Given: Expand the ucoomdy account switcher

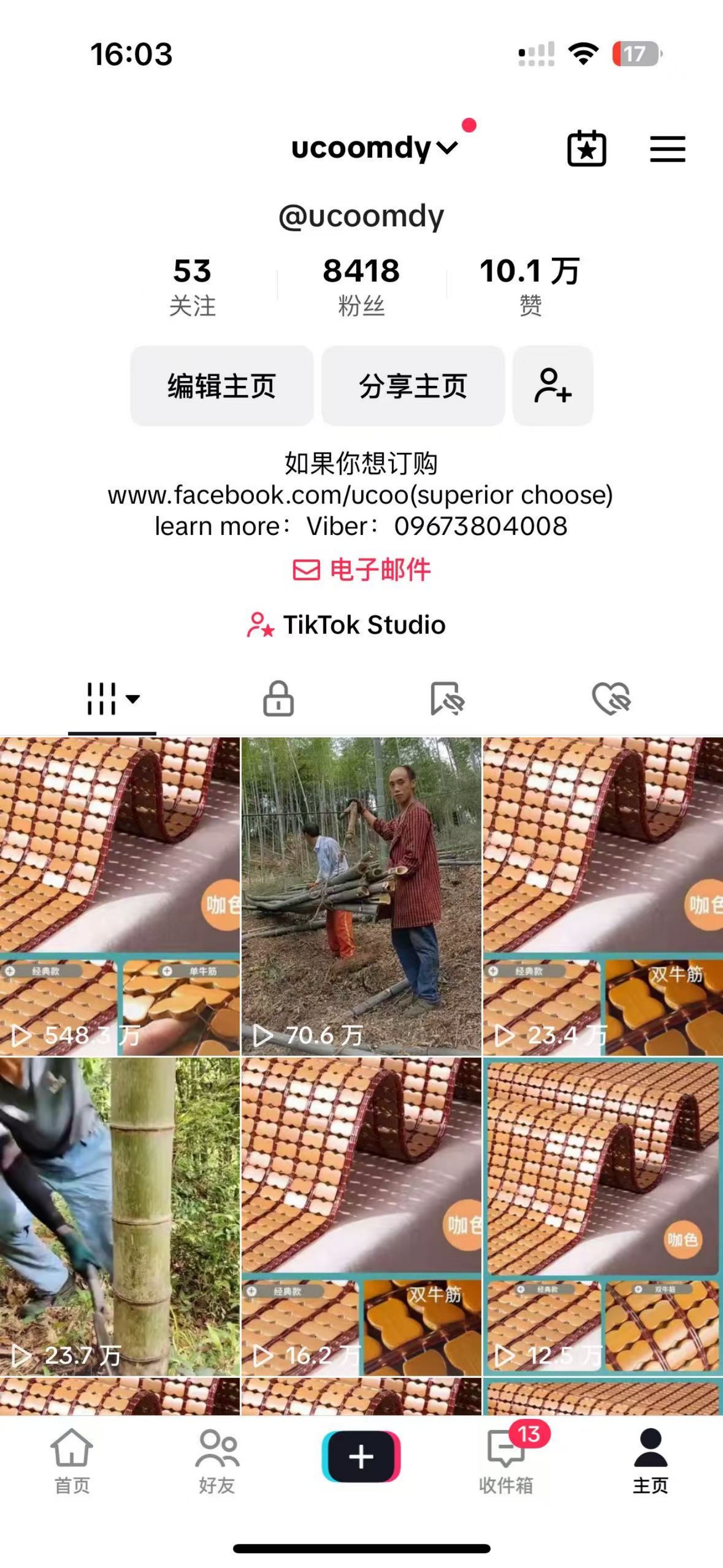Looking at the screenshot, I should coord(374,148).
